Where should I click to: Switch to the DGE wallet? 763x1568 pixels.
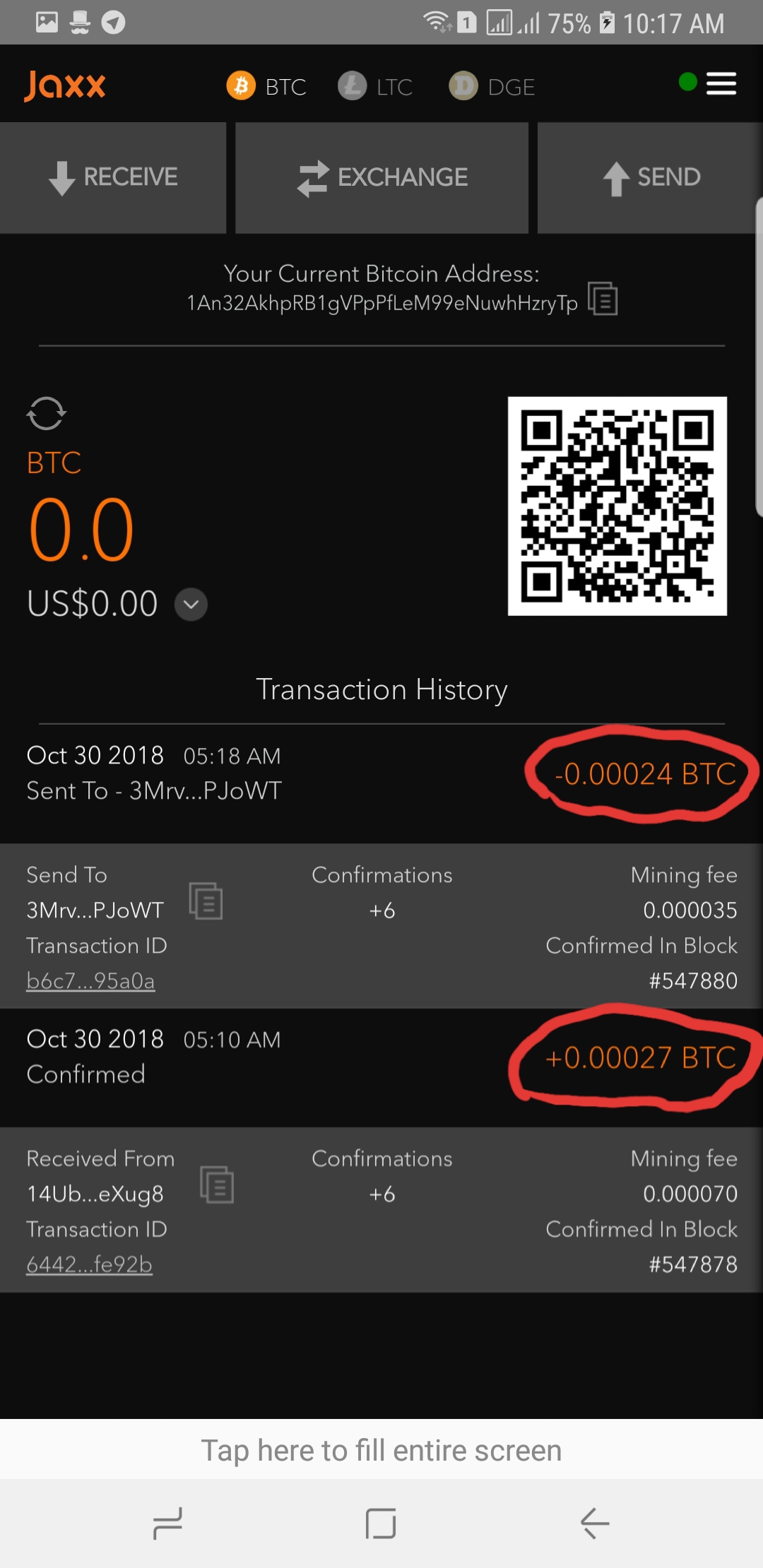[492, 86]
